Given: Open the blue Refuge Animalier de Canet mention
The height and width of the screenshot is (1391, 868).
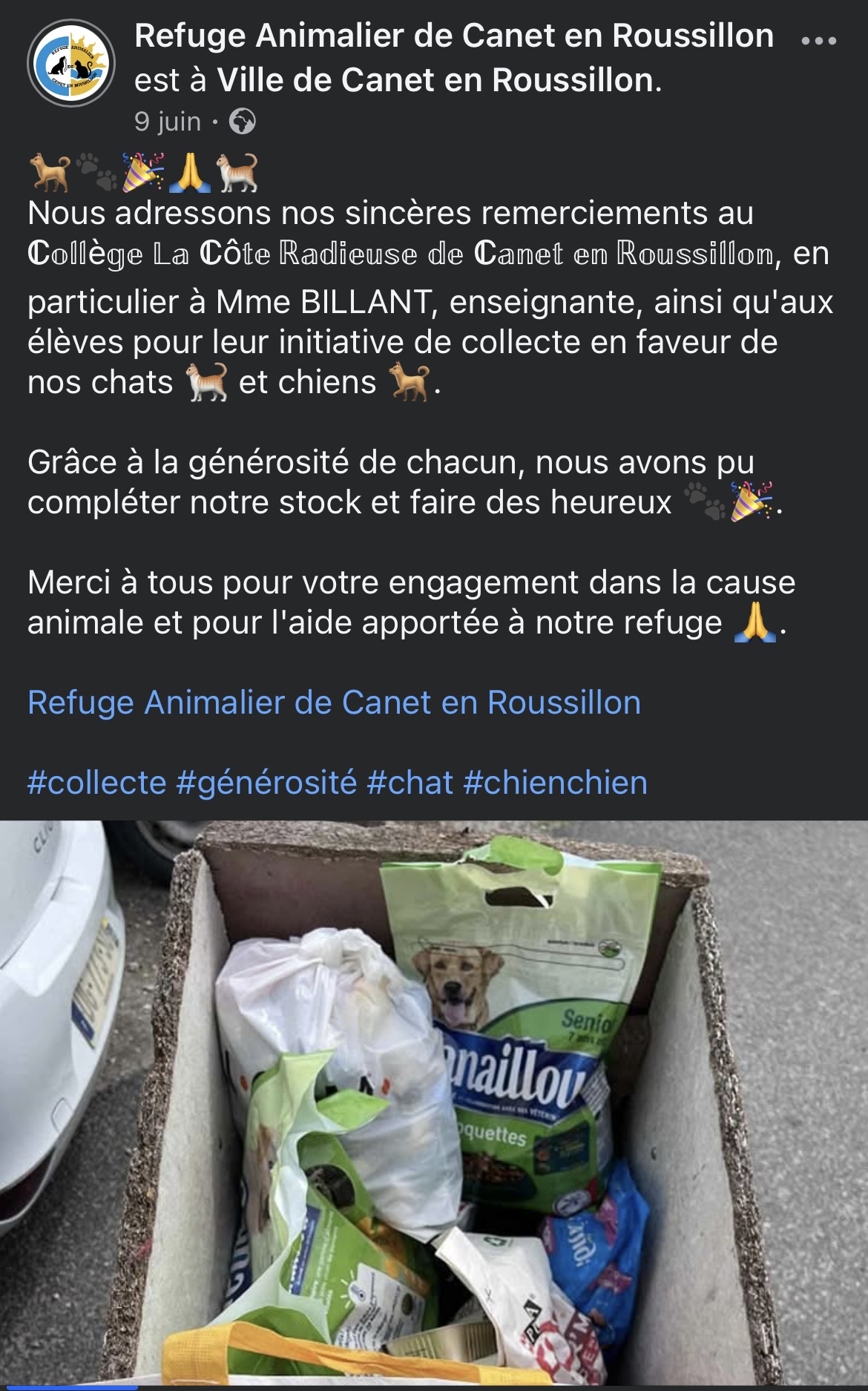Looking at the screenshot, I should [334, 703].
